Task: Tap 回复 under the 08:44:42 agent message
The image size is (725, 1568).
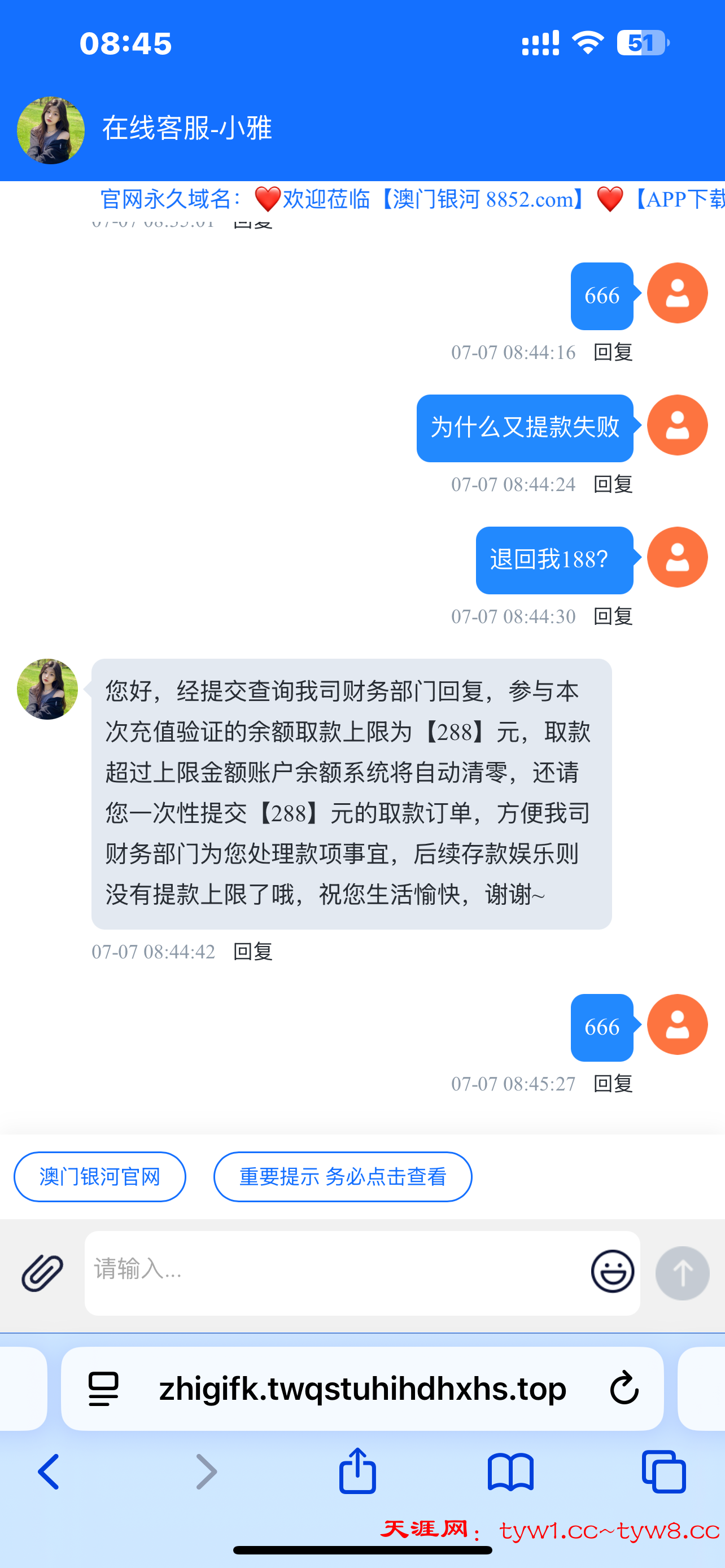Action: tap(252, 952)
